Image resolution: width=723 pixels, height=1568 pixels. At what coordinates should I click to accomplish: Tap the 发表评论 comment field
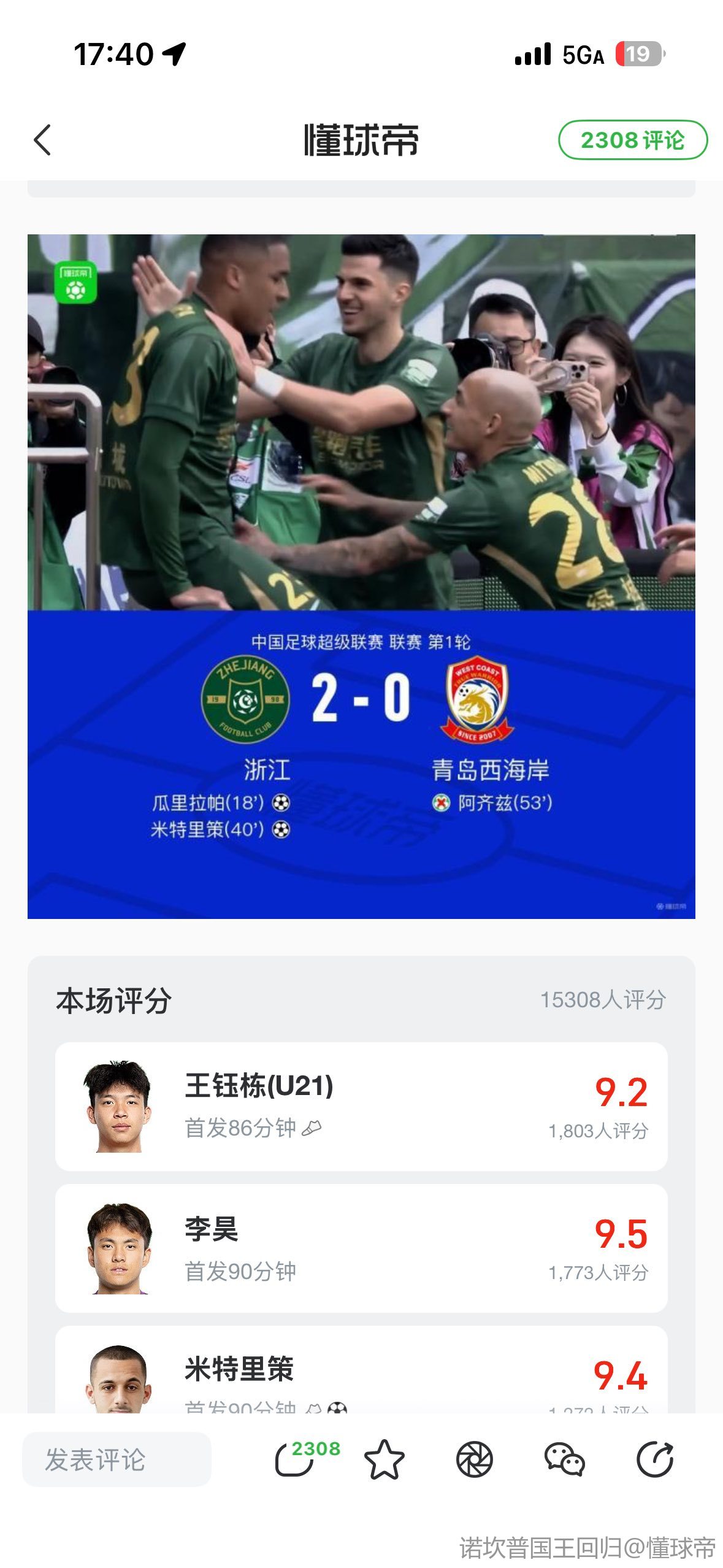pos(117,1459)
